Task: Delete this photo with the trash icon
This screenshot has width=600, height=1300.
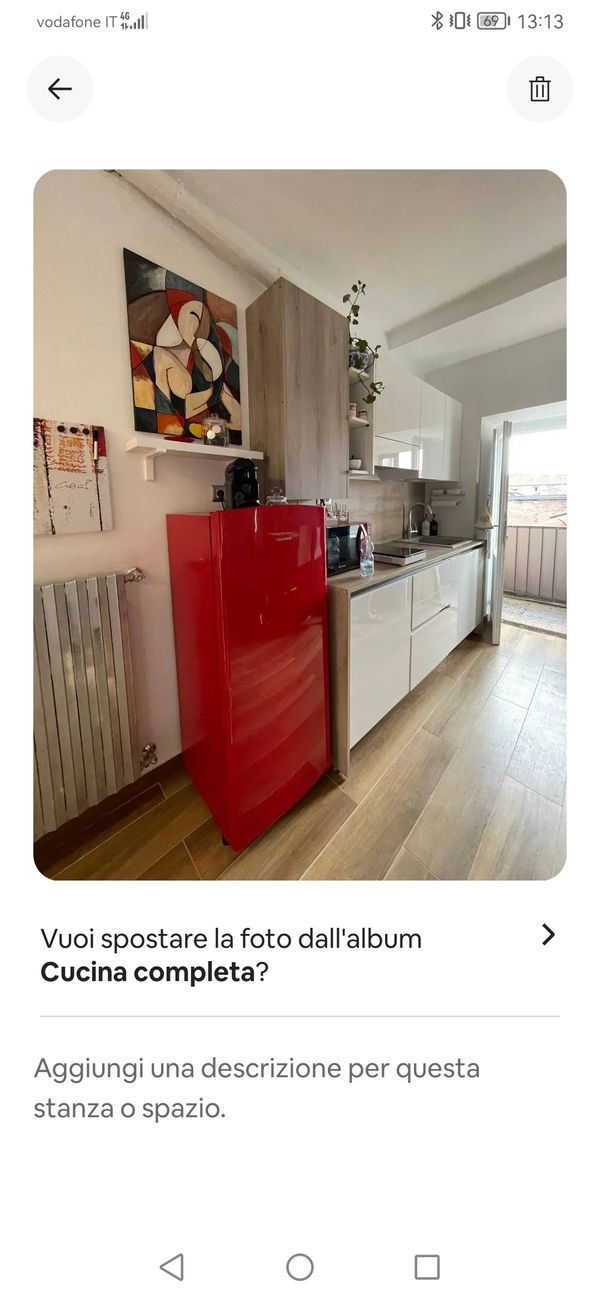Action: 540,89
